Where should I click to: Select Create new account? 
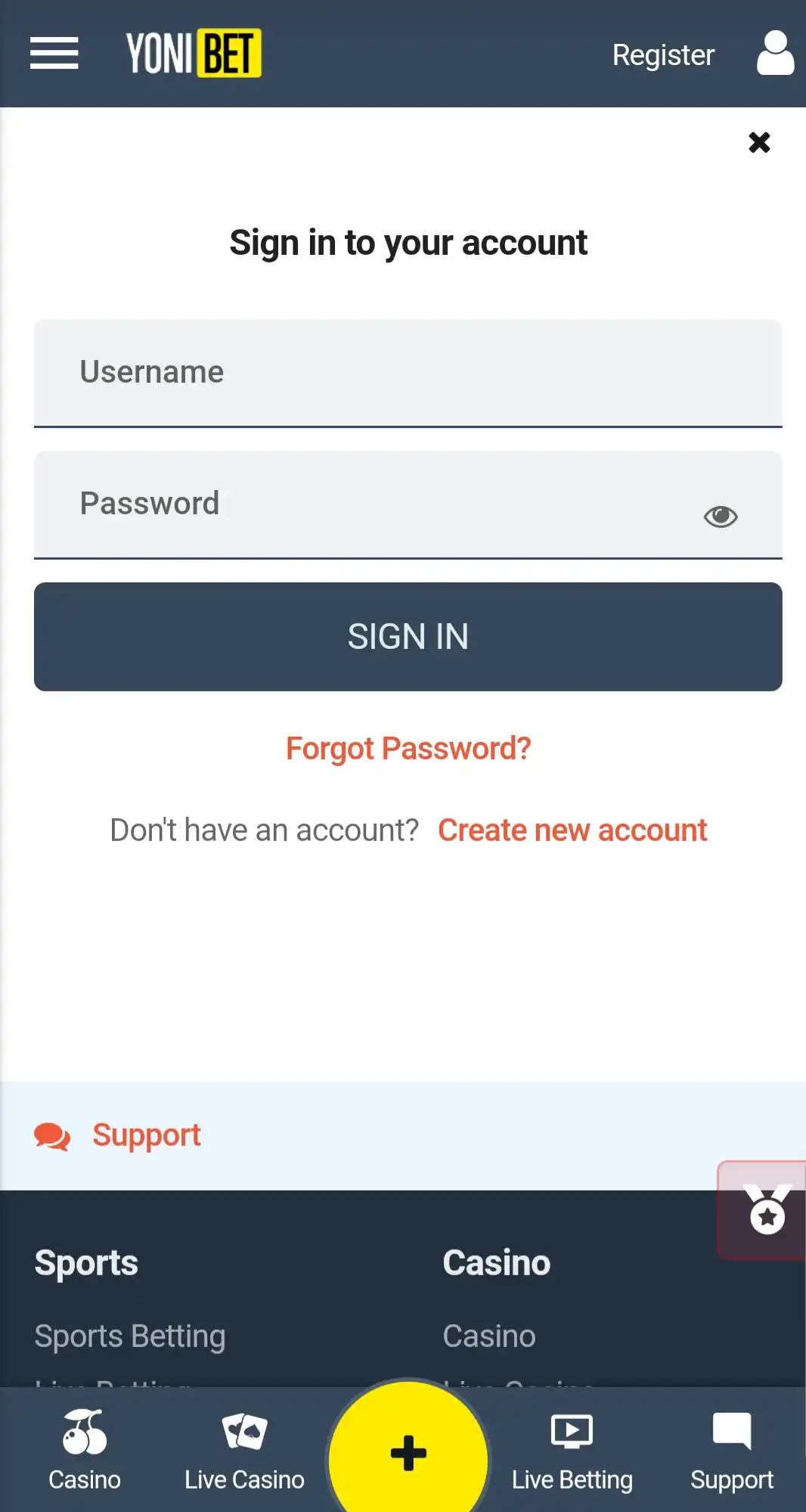572,831
